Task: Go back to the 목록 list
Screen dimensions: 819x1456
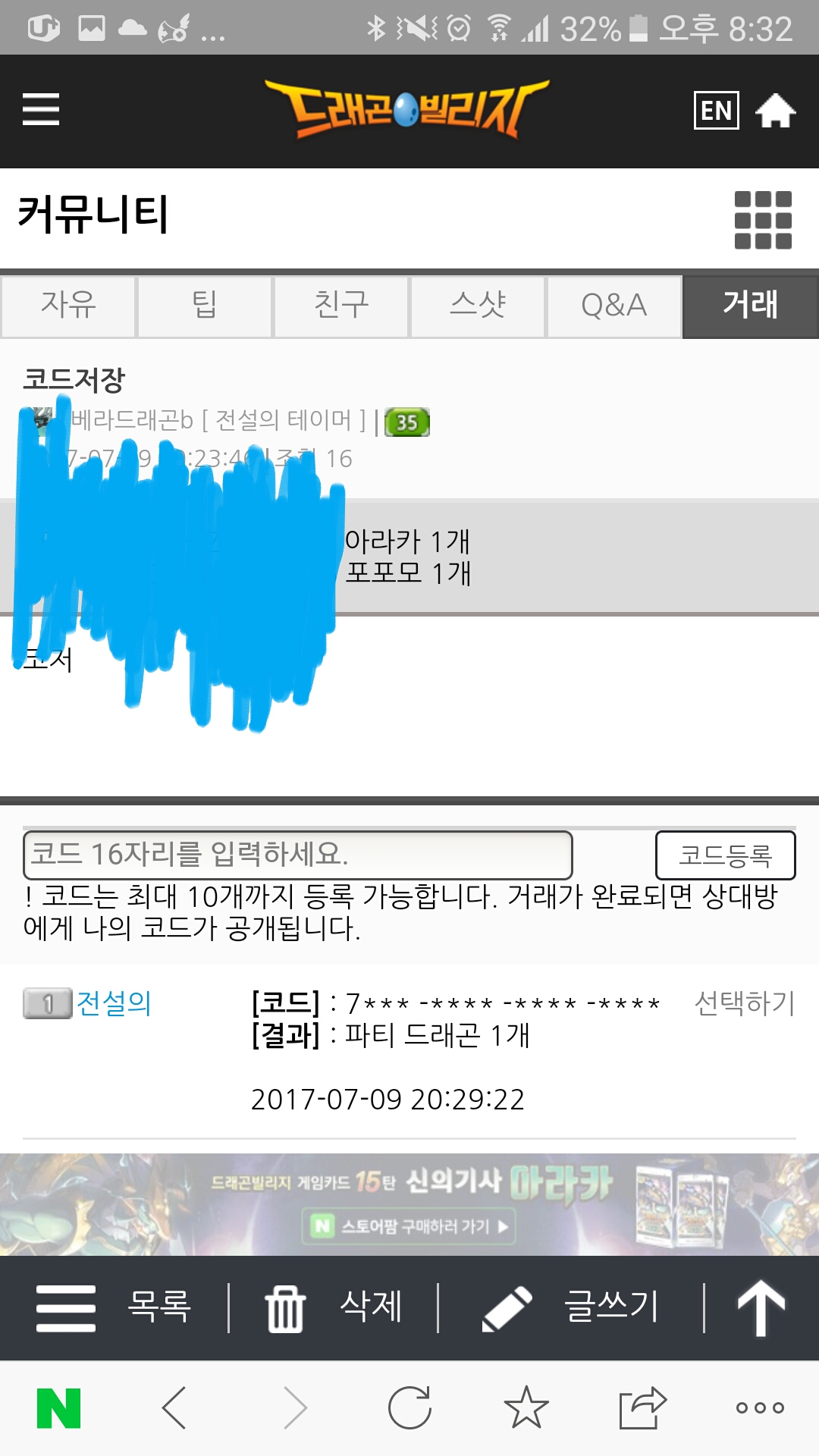Action: [x=114, y=1307]
